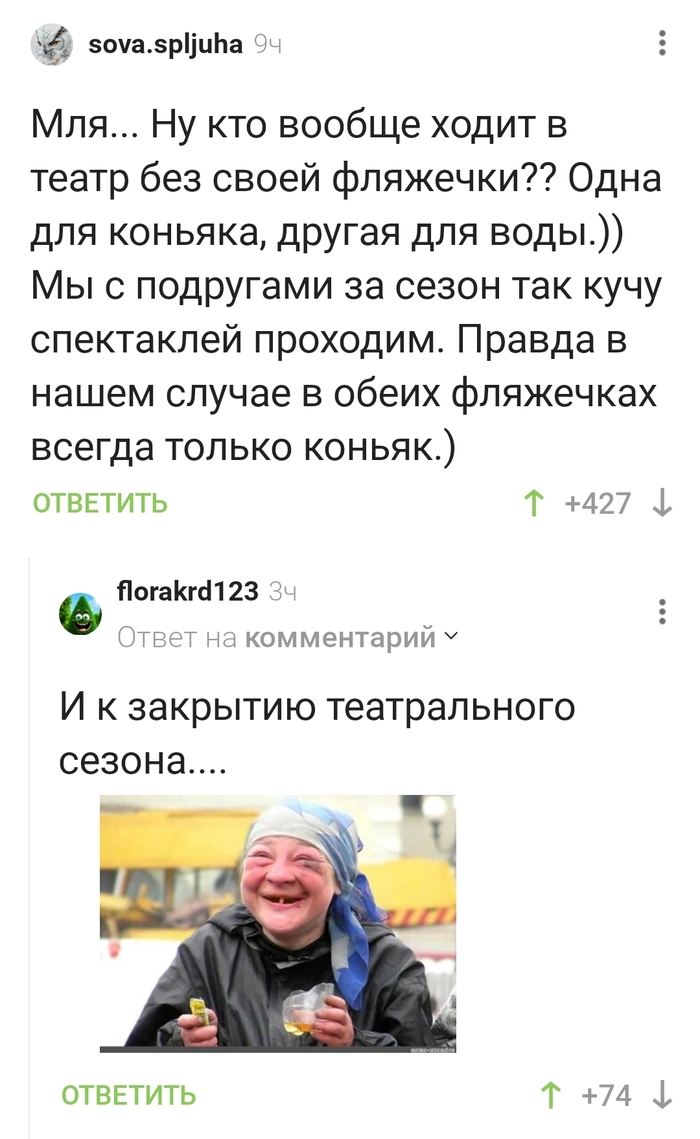Reply to sova.spljuha's comment
700x1139 pixels.
pos(100,503)
